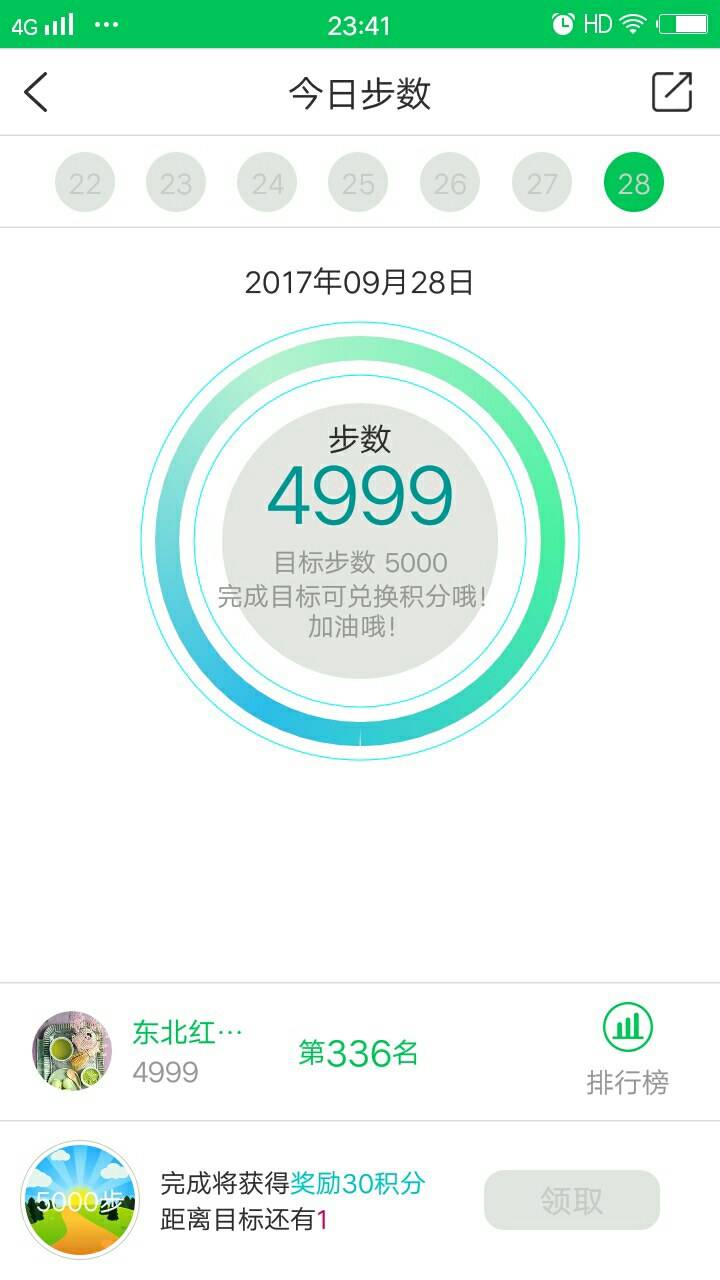Choose day 26 in the date row

pos(450,183)
